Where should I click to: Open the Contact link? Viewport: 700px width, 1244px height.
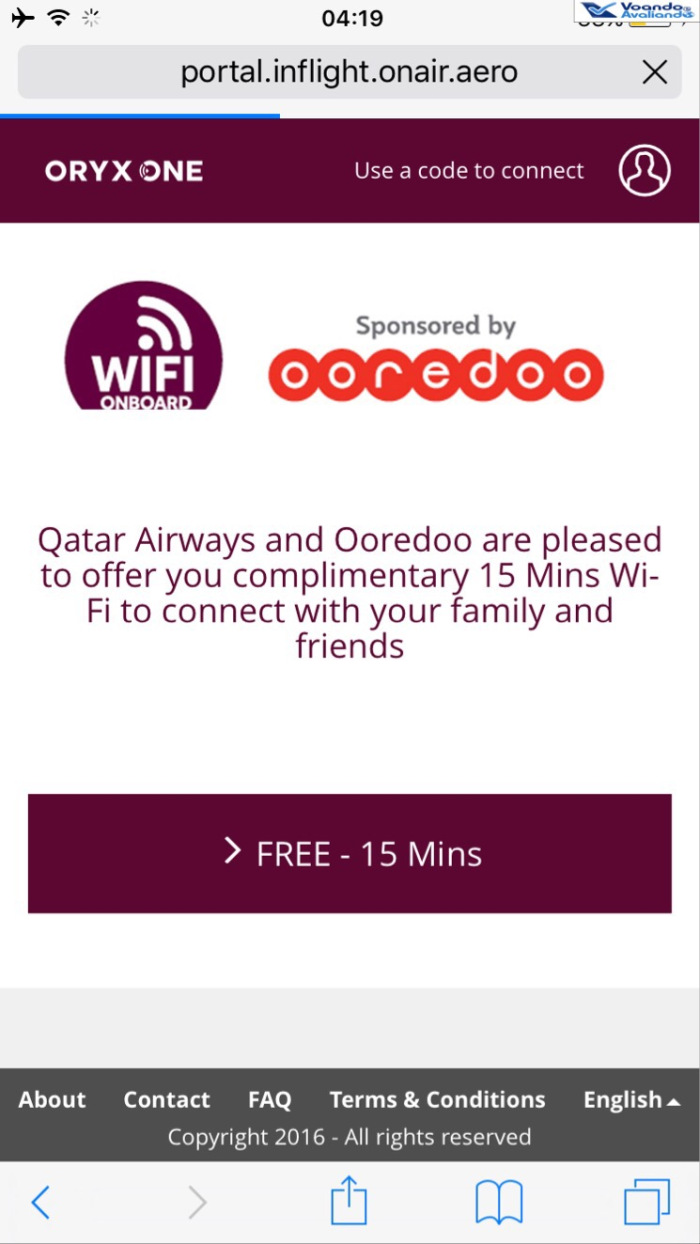[166, 1100]
